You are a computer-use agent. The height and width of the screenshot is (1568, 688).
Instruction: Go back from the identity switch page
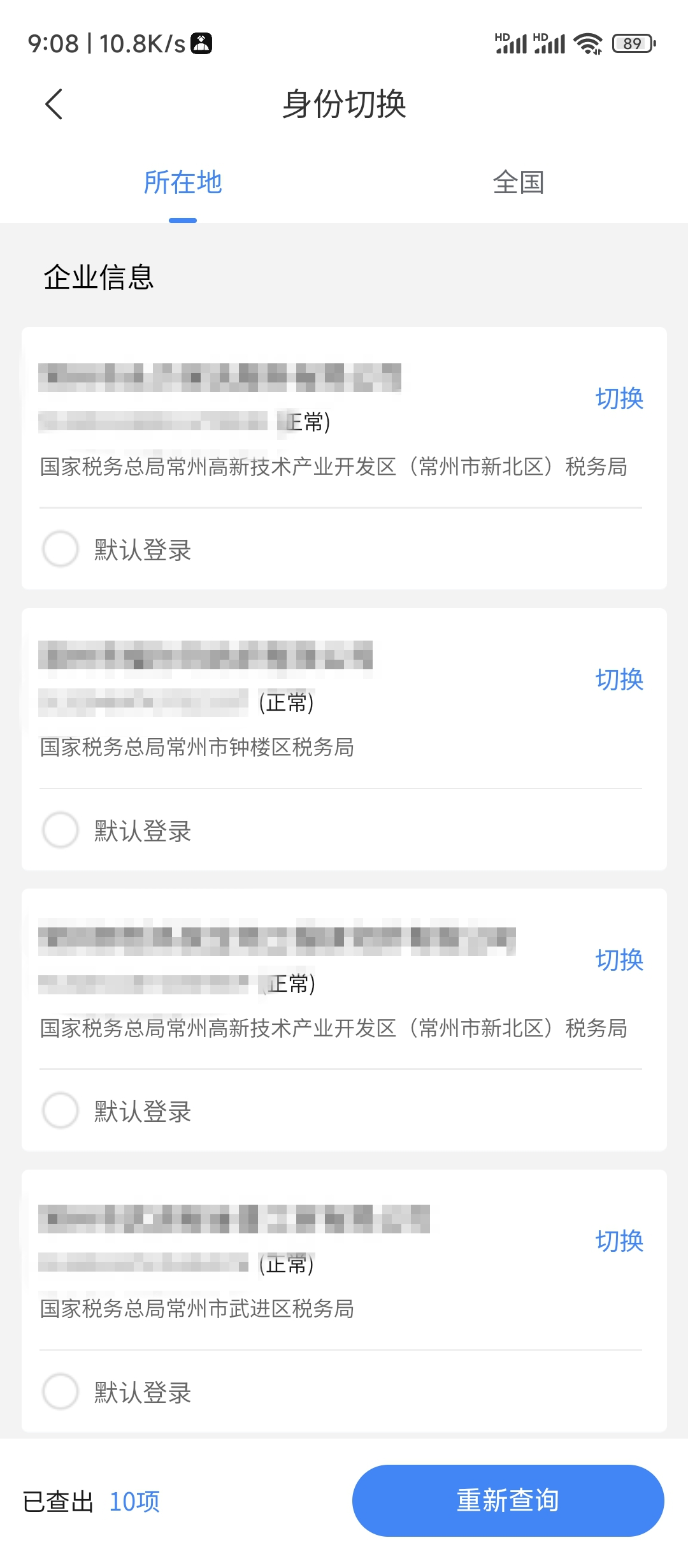(54, 104)
